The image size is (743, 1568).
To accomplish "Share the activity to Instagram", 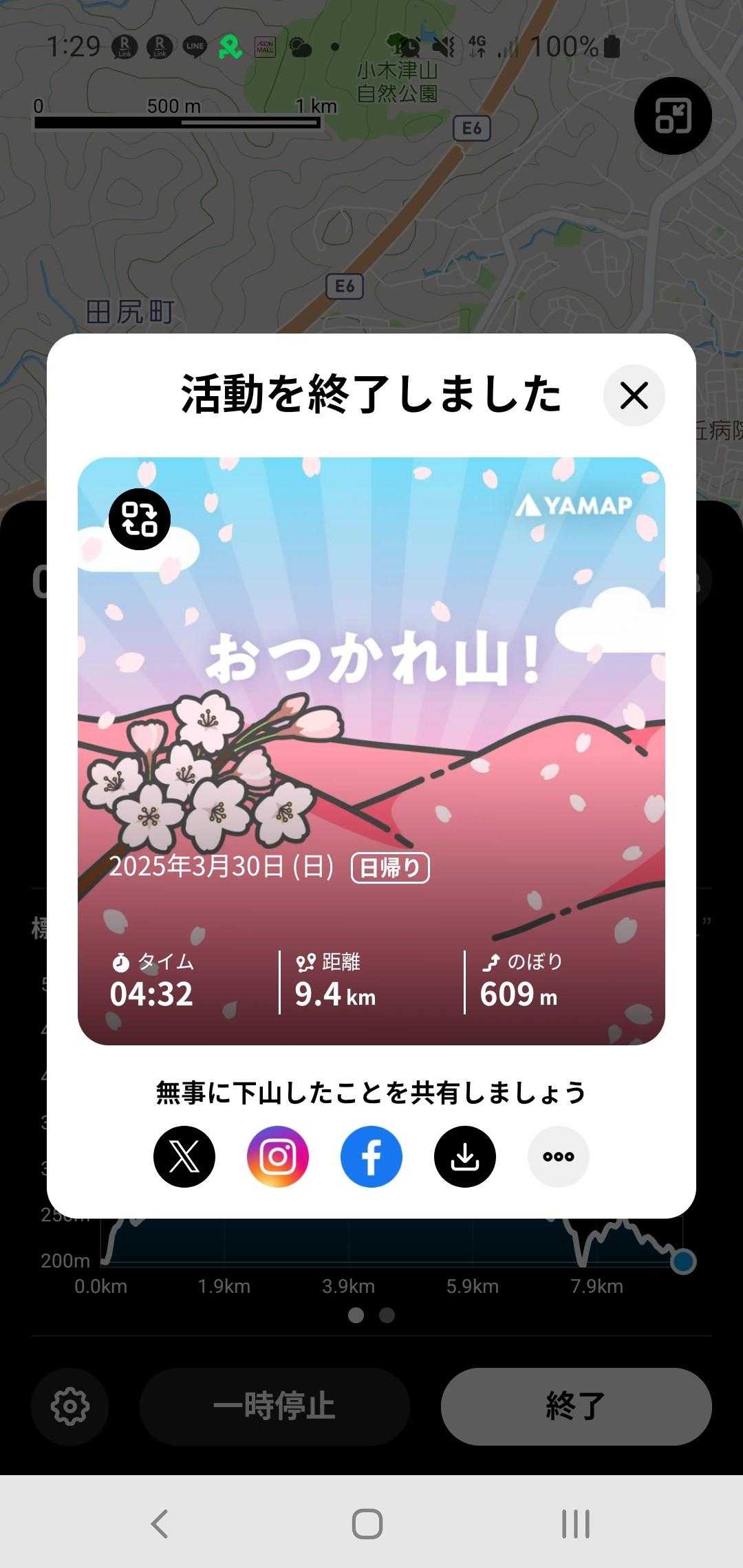I will coord(278,1157).
